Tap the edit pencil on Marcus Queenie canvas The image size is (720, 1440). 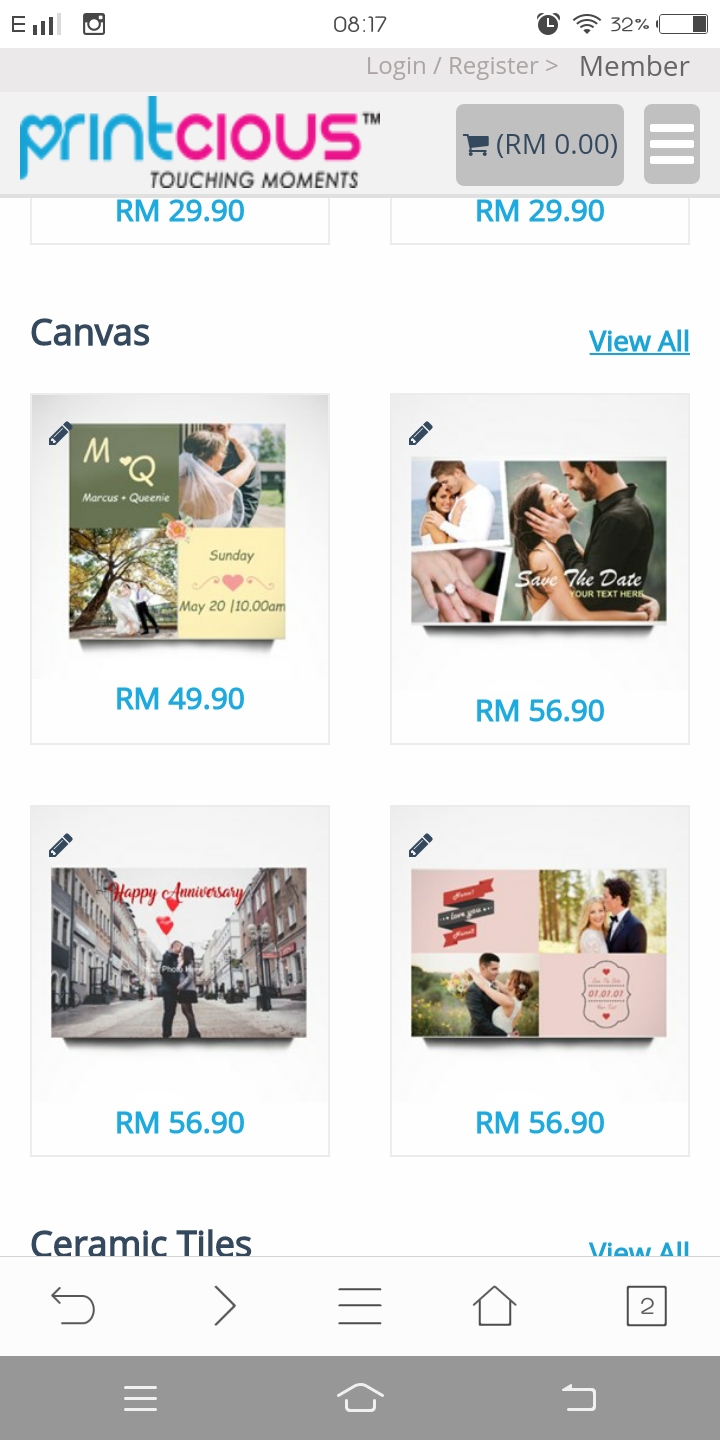click(x=61, y=434)
